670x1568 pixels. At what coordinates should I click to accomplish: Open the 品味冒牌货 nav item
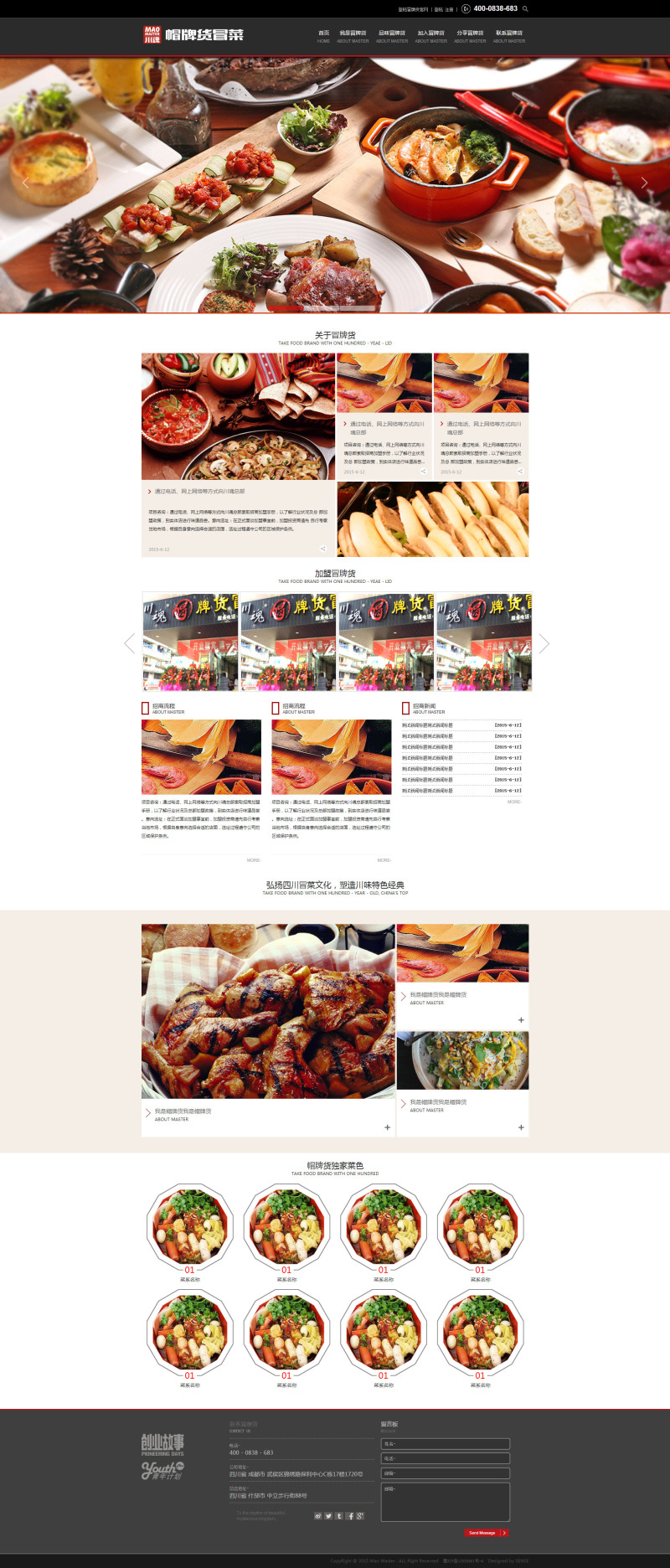point(391,36)
